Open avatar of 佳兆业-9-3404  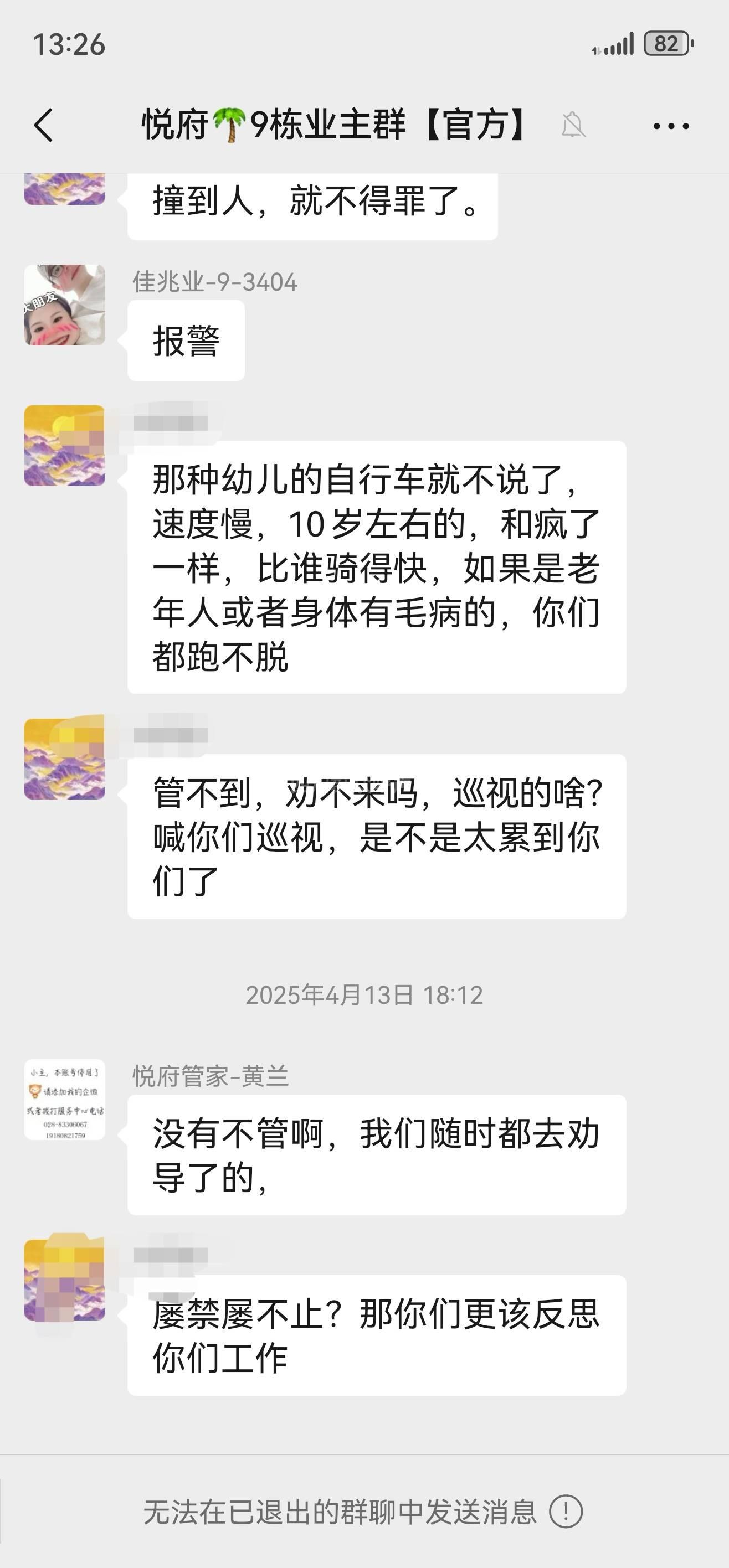pos(65,305)
